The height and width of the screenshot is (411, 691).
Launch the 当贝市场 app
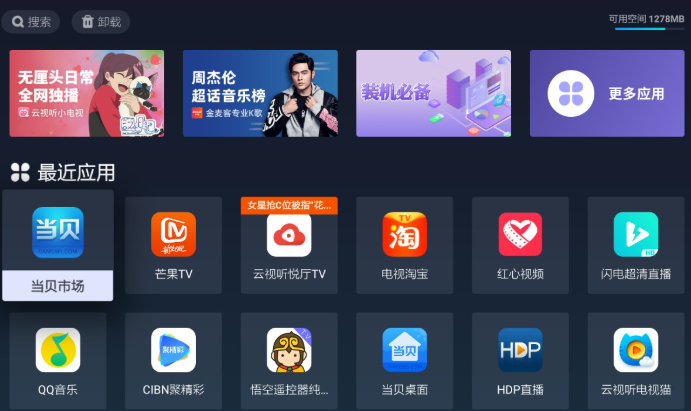pyautogui.click(x=58, y=245)
